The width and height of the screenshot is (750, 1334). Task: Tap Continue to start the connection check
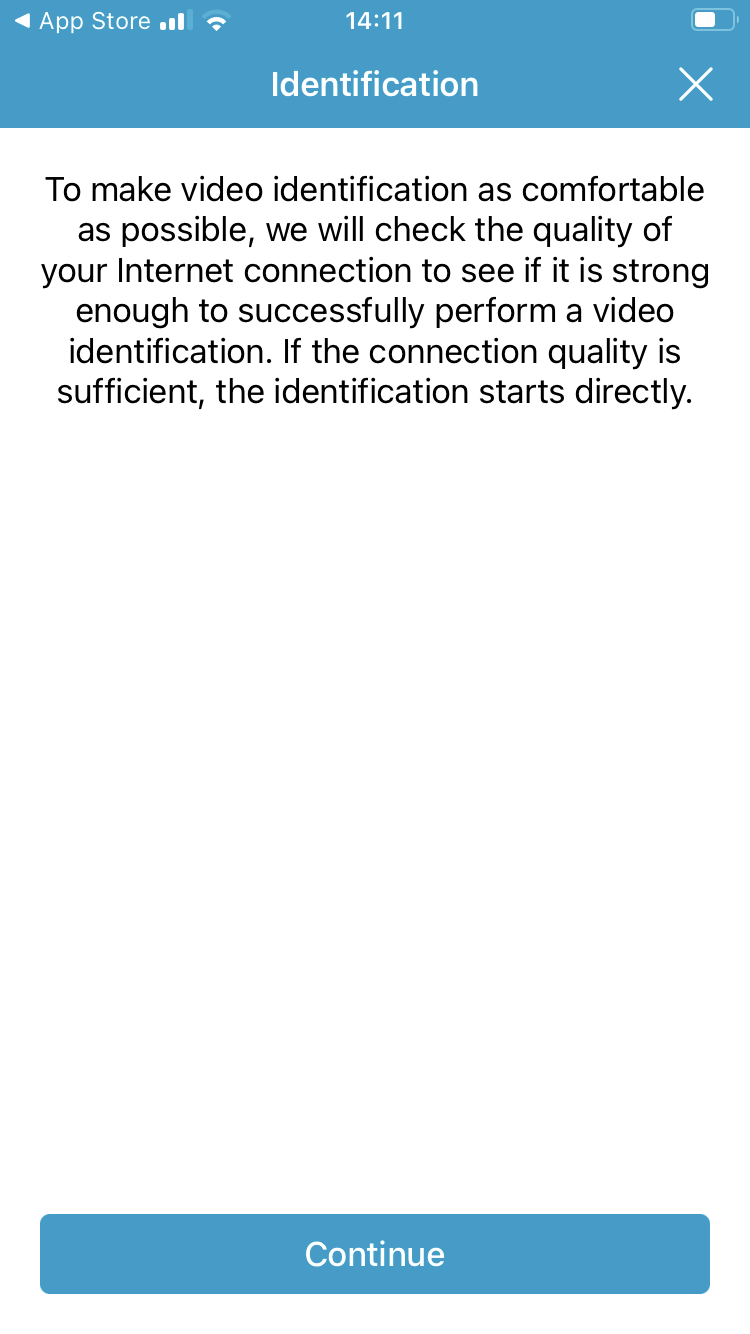coord(375,1254)
